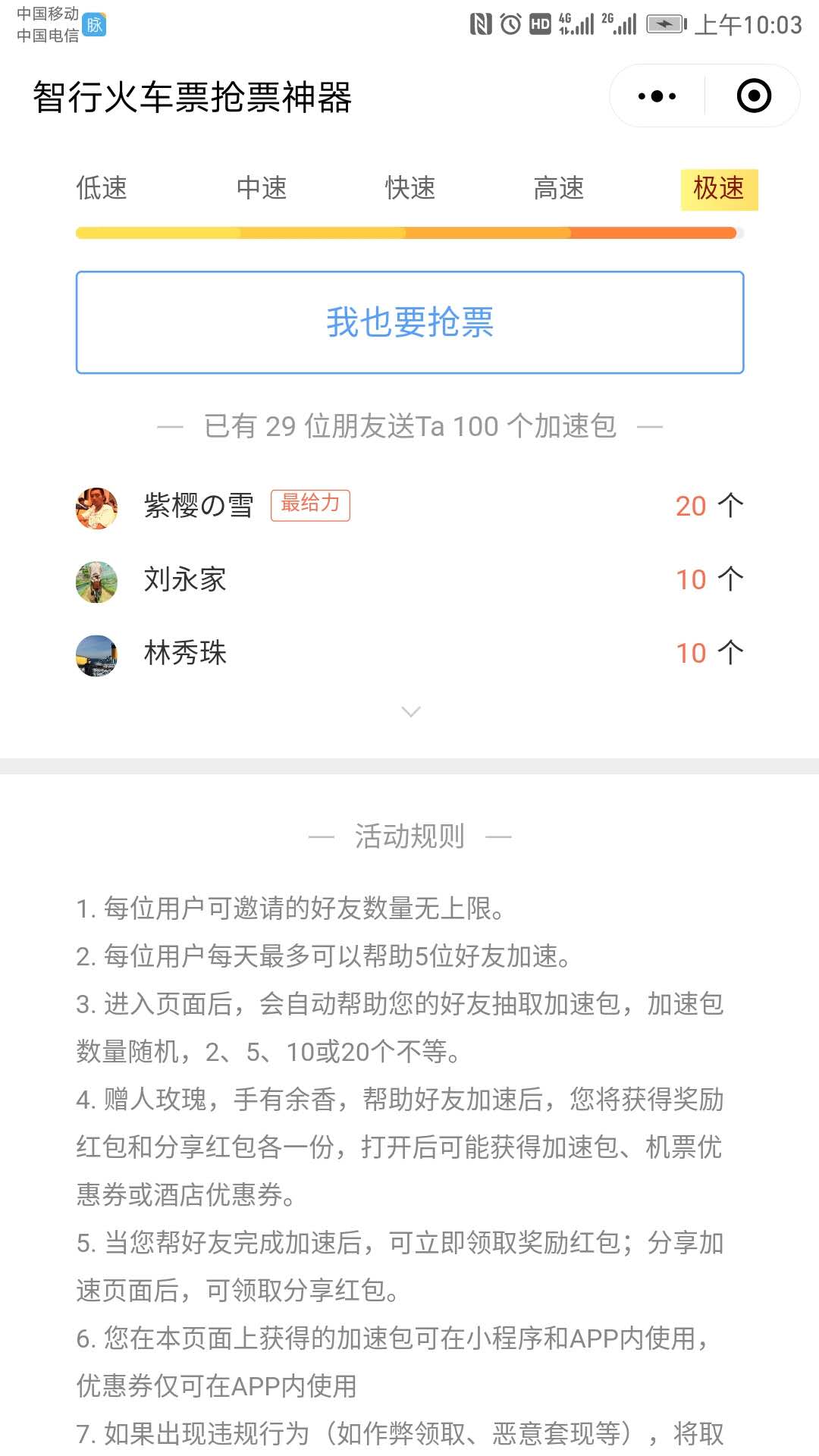Viewport: 819px width, 1456px height.
Task: Click 刘永家's profile avatar
Action: [96, 580]
